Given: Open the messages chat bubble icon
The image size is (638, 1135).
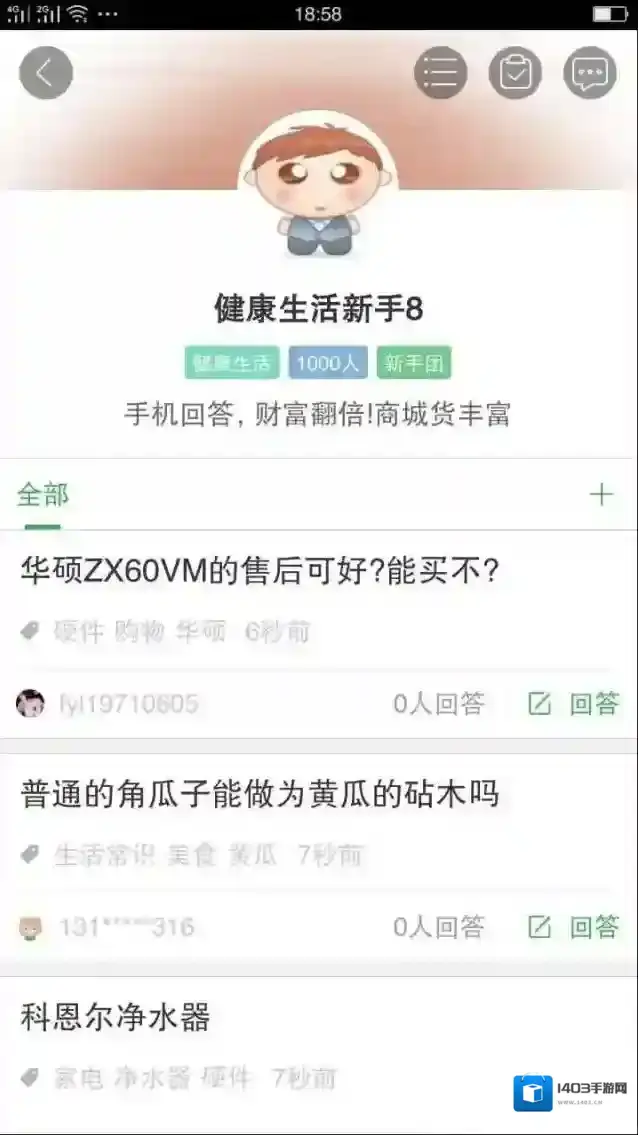Looking at the screenshot, I should tap(590, 73).
